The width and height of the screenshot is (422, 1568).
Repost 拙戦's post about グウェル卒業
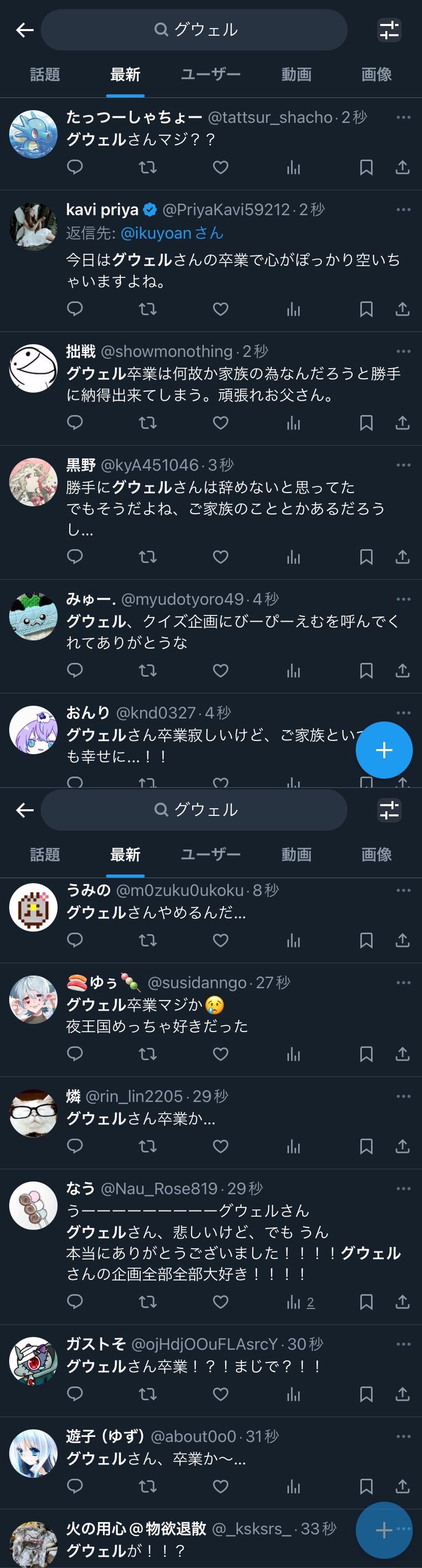pyautogui.click(x=148, y=423)
